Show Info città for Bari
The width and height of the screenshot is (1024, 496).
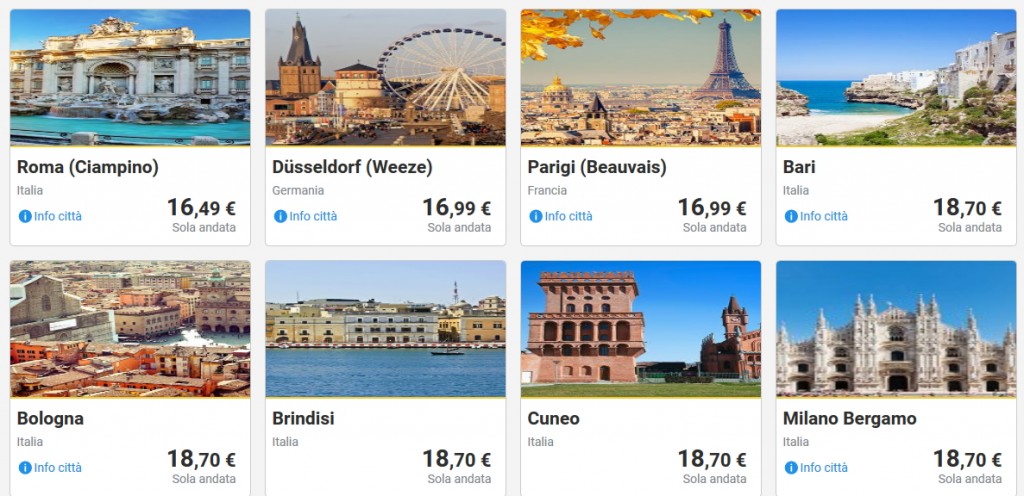pos(817,216)
